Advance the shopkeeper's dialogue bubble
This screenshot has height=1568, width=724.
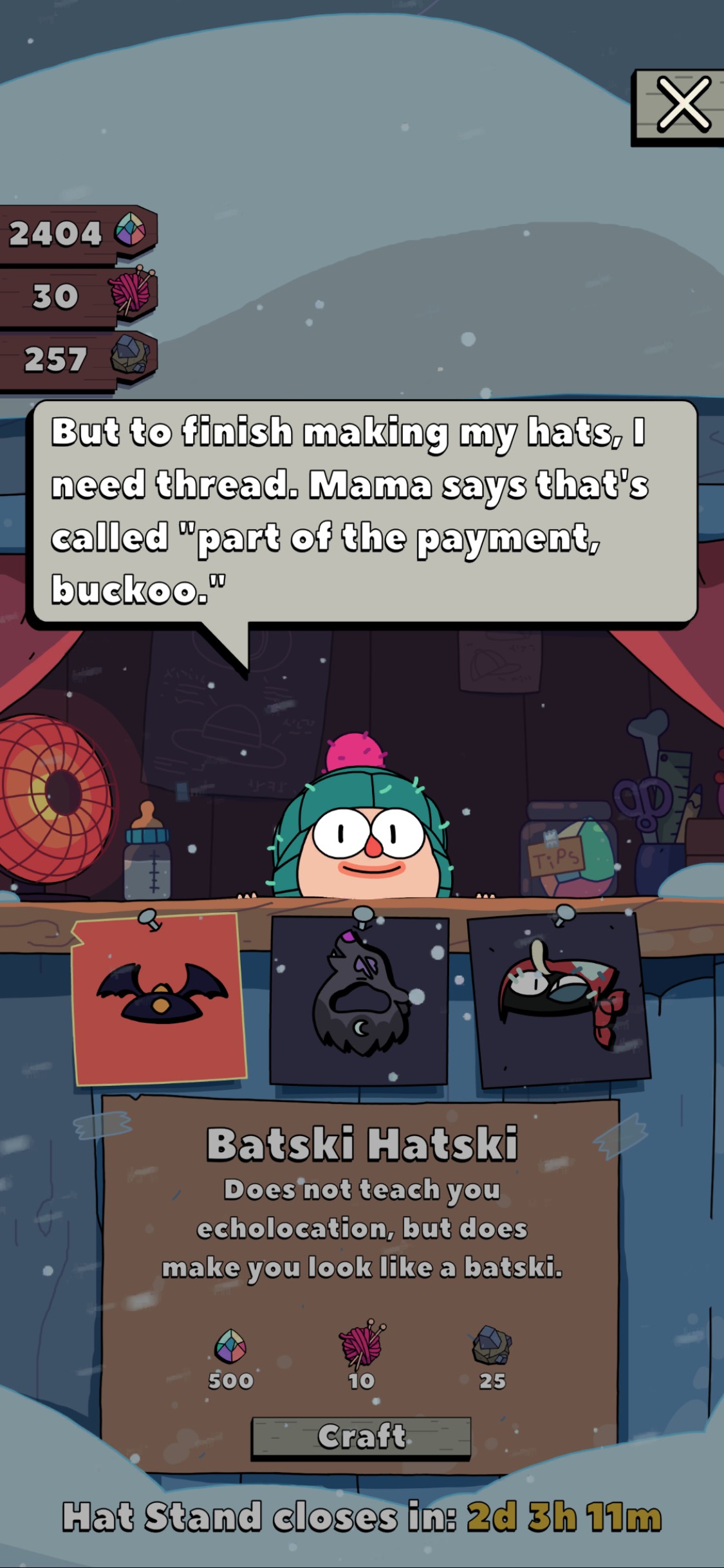tap(364, 512)
